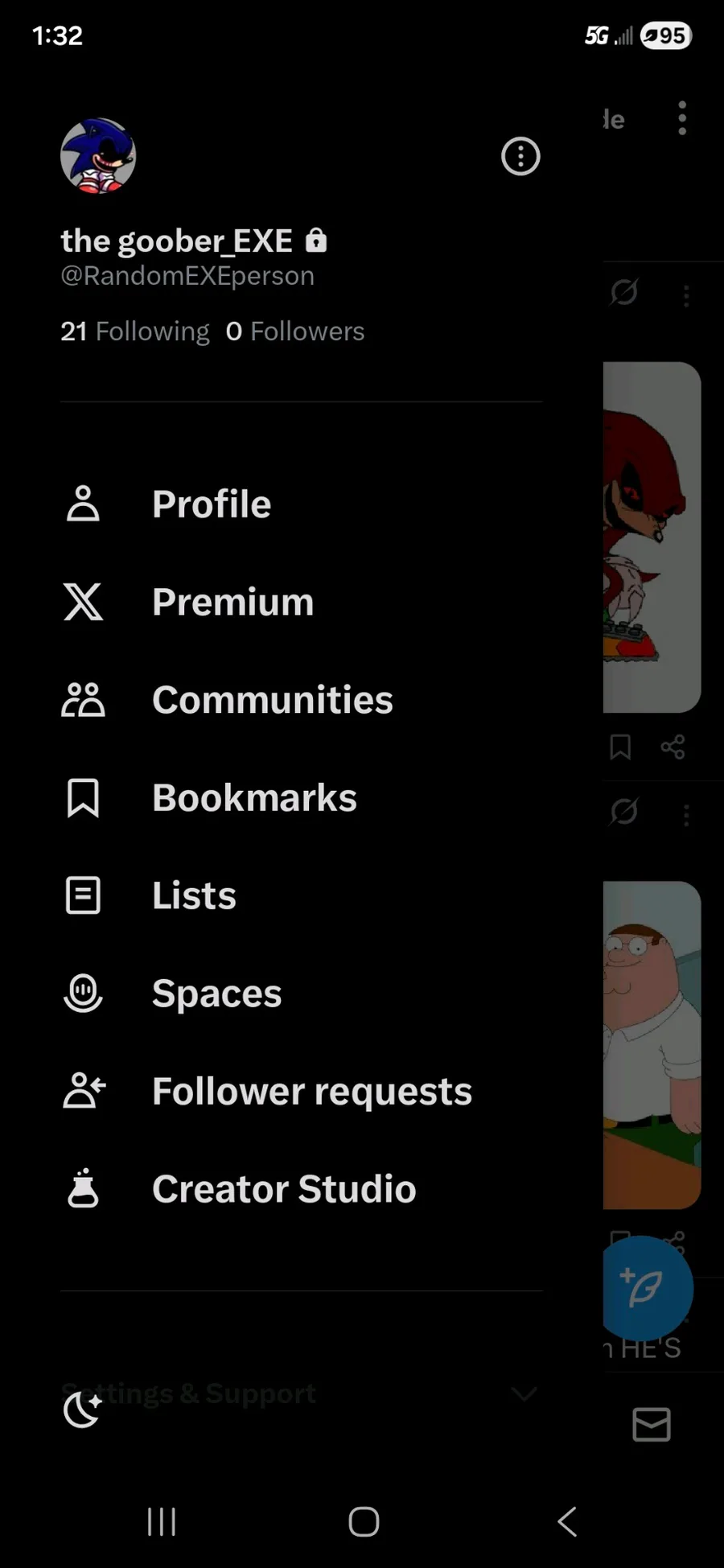Open the account options circle icon
The height and width of the screenshot is (1568, 724).
pyautogui.click(x=520, y=156)
